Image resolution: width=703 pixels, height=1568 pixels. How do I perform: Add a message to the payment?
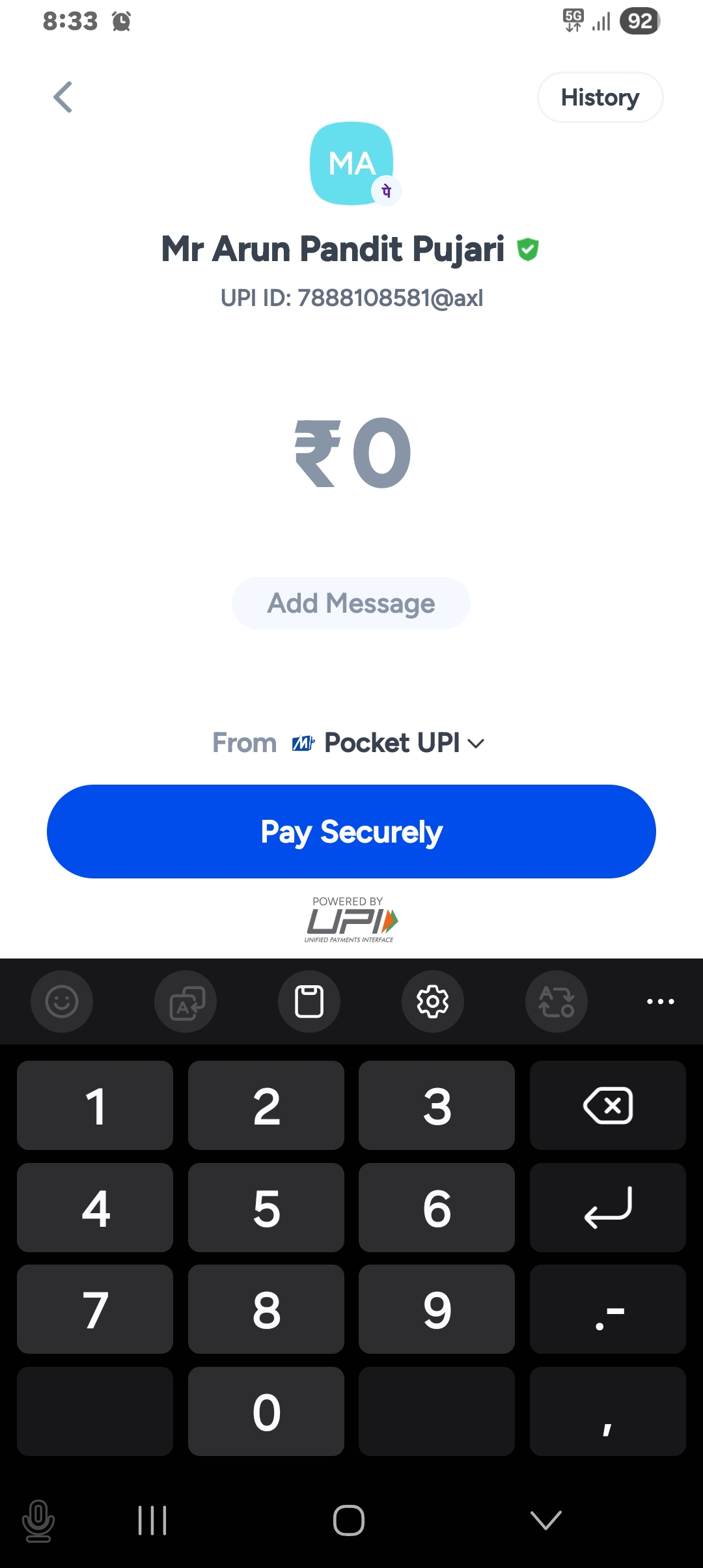pos(351,603)
